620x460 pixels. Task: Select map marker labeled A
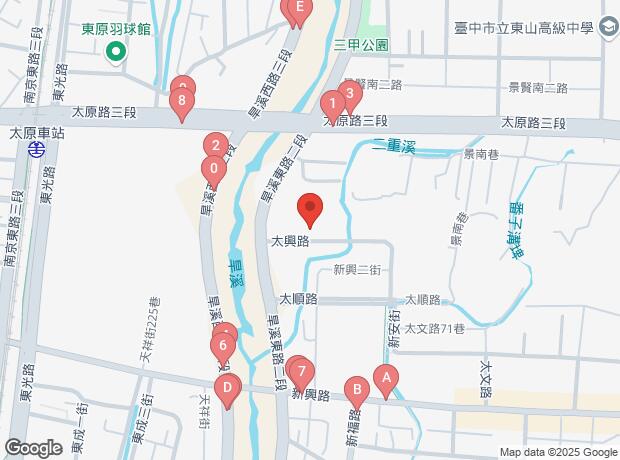[x=384, y=378]
